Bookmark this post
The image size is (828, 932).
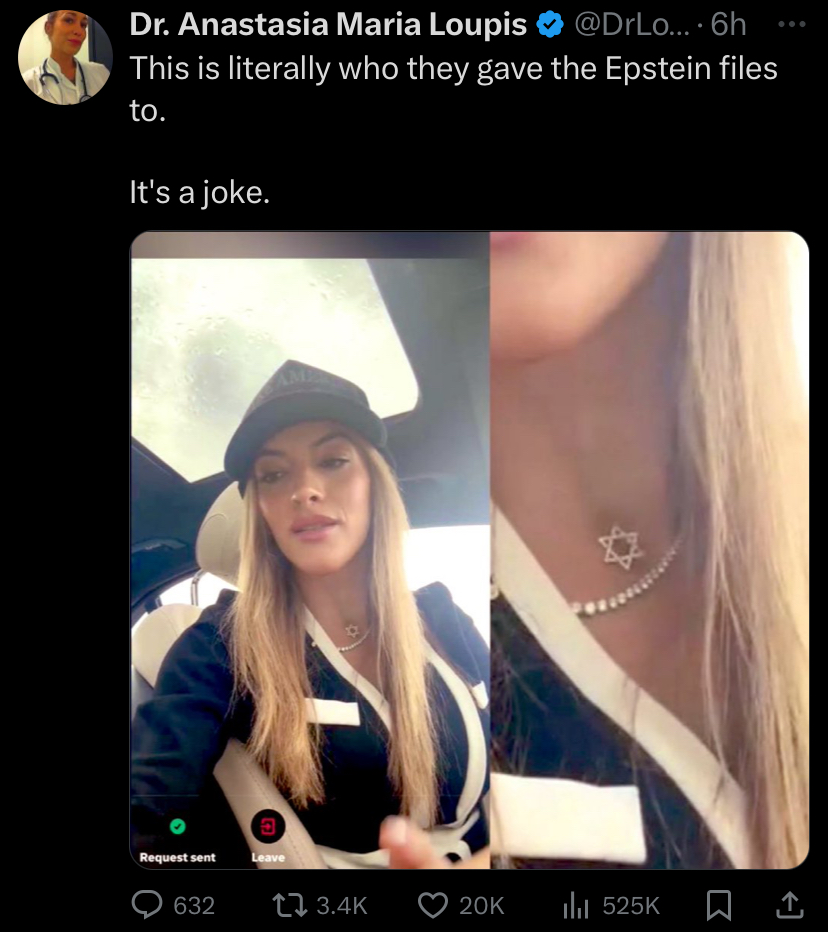point(717,905)
